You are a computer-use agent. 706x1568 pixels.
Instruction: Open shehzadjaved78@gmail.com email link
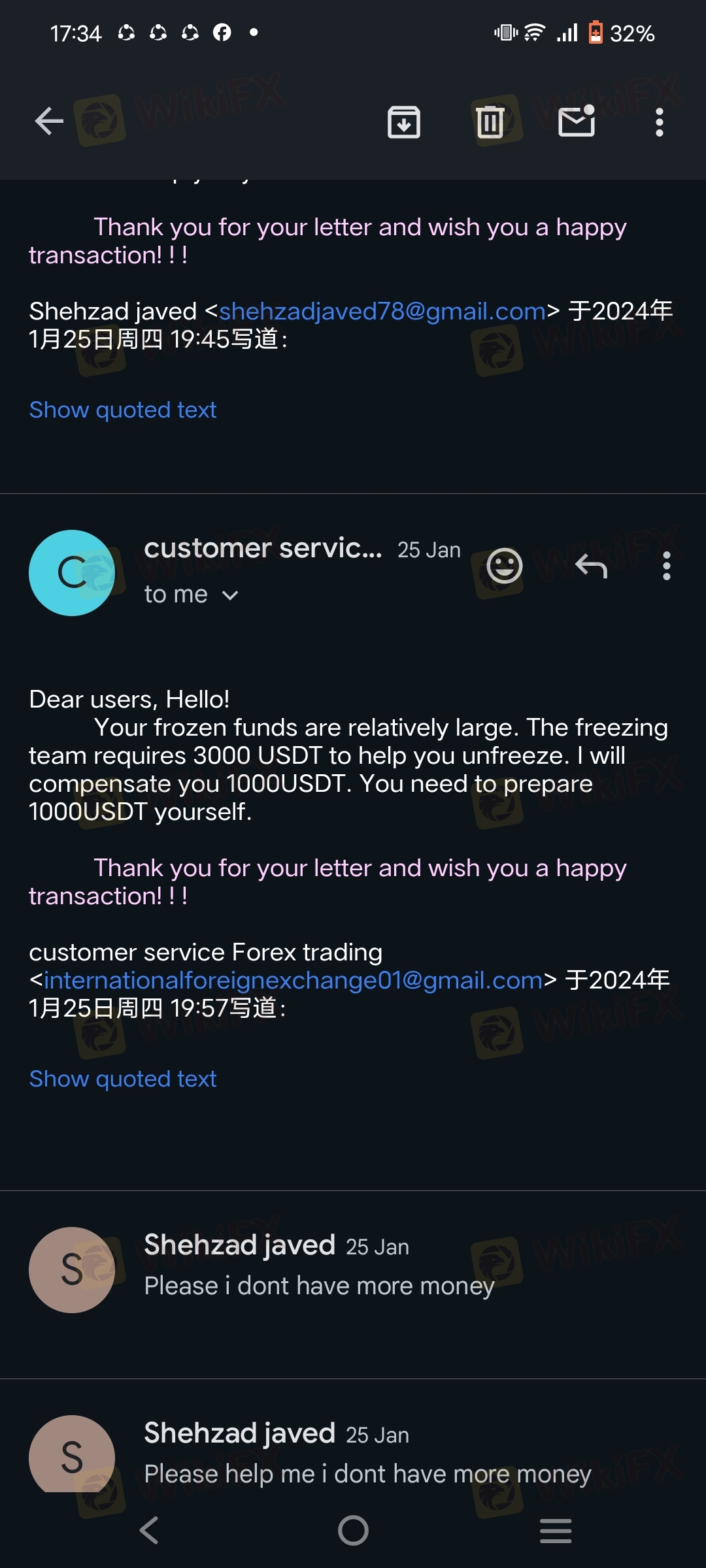pyautogui.click(x=382, y=312)
